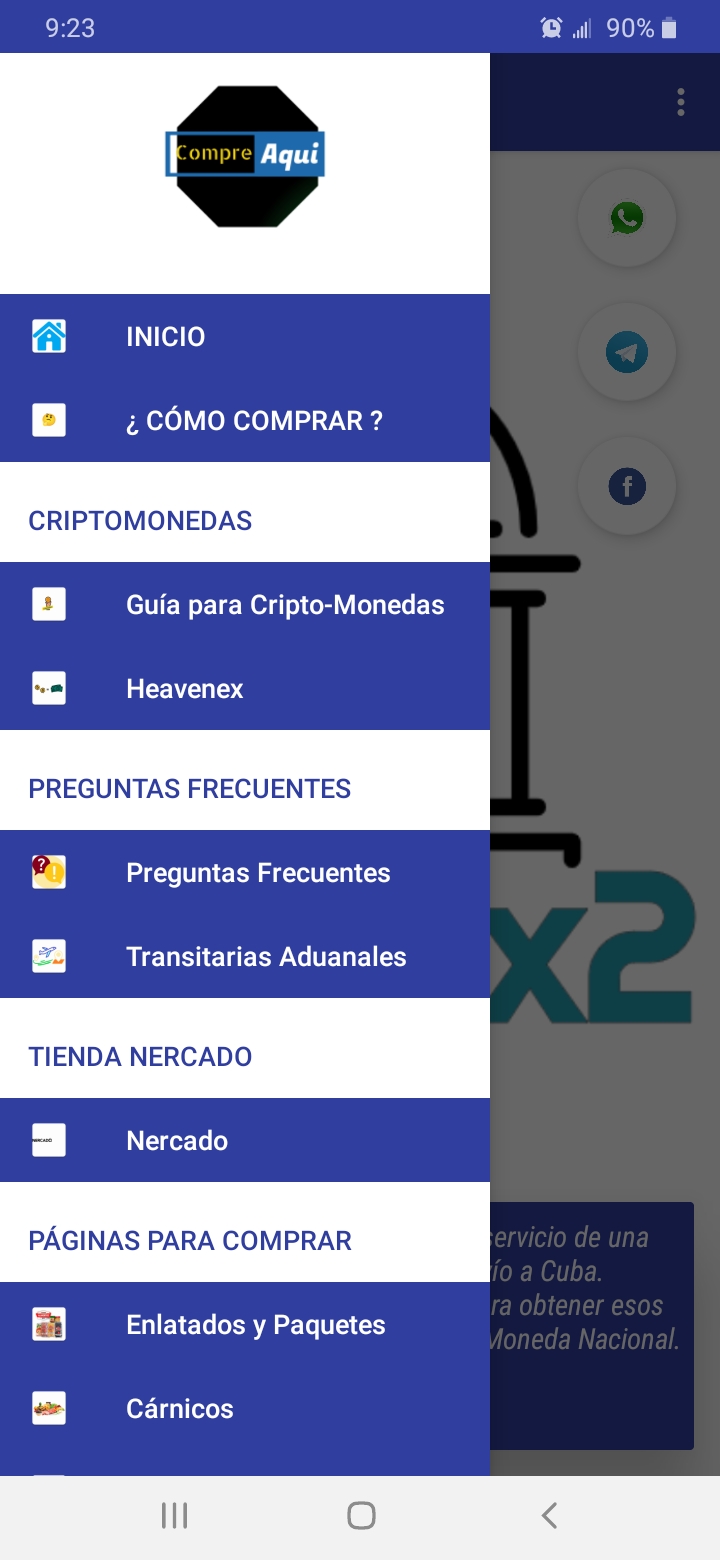Contact via the WhatsApp button

tap(627, 218)
